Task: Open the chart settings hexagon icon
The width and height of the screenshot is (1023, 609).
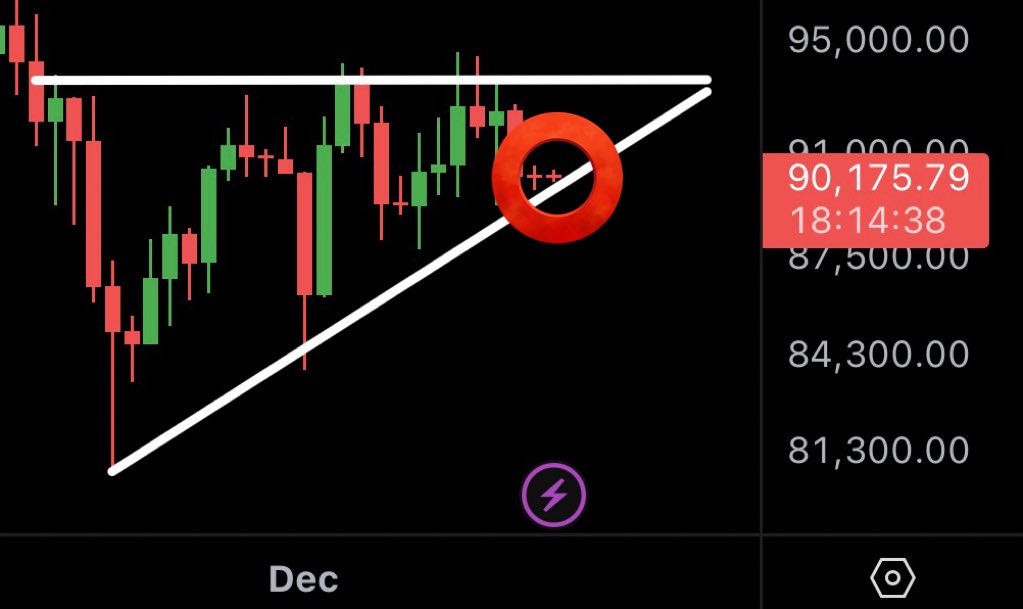Action: click(x=892, y=578)
